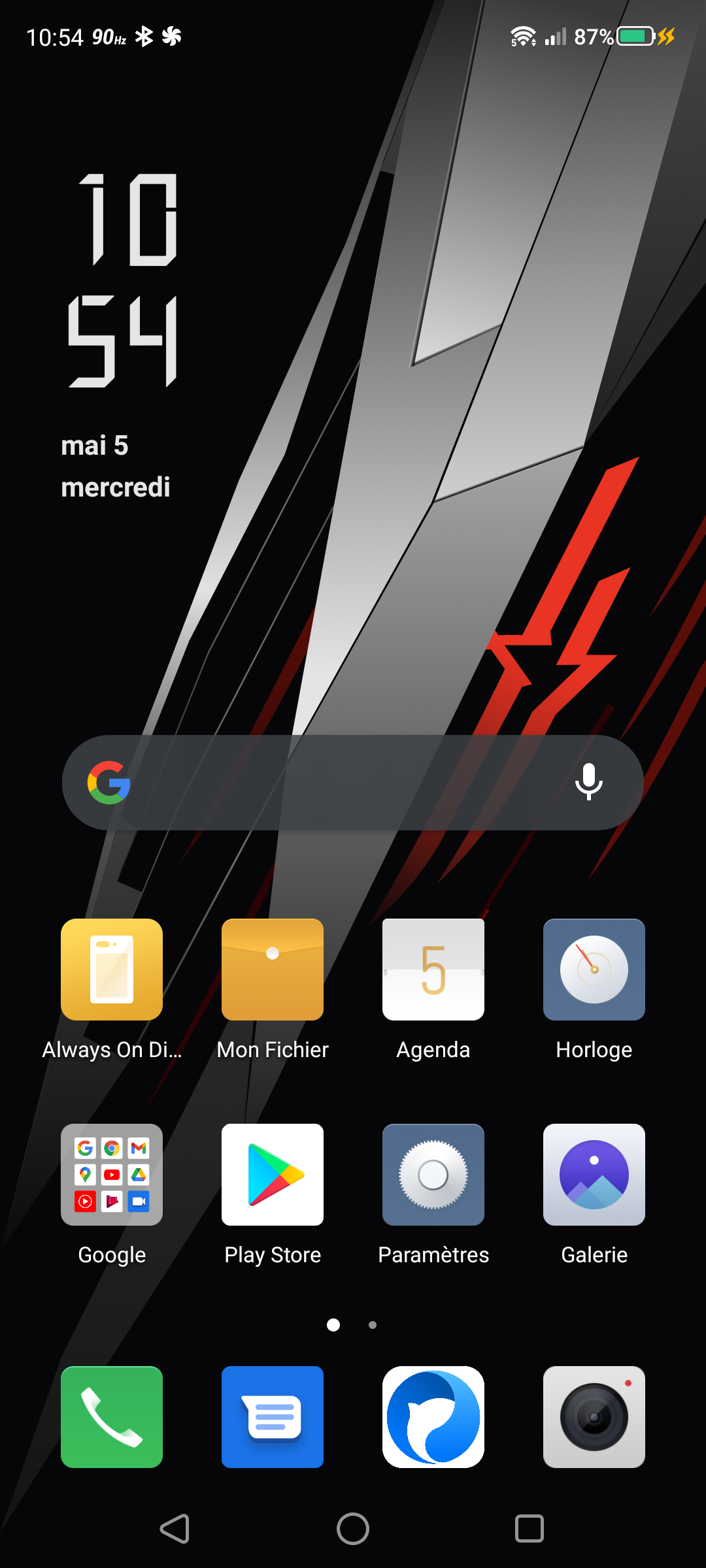Go to the second home page dot

[373, 1325]
